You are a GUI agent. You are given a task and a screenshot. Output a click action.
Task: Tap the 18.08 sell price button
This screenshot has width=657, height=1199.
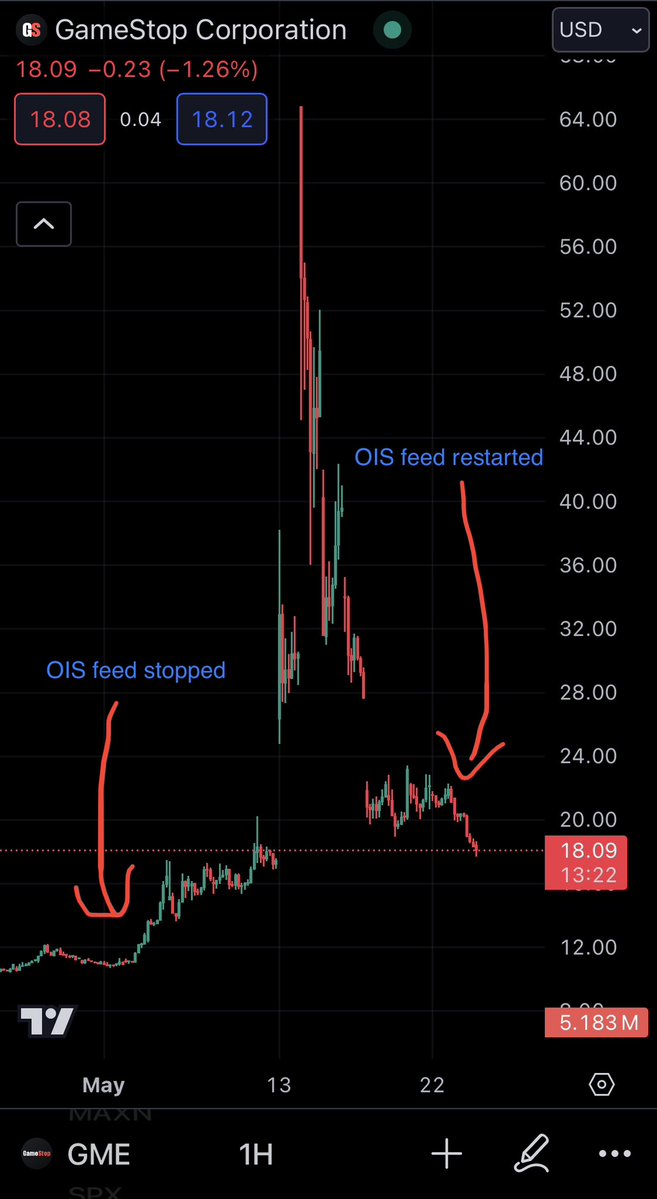(x=60, y=120)
